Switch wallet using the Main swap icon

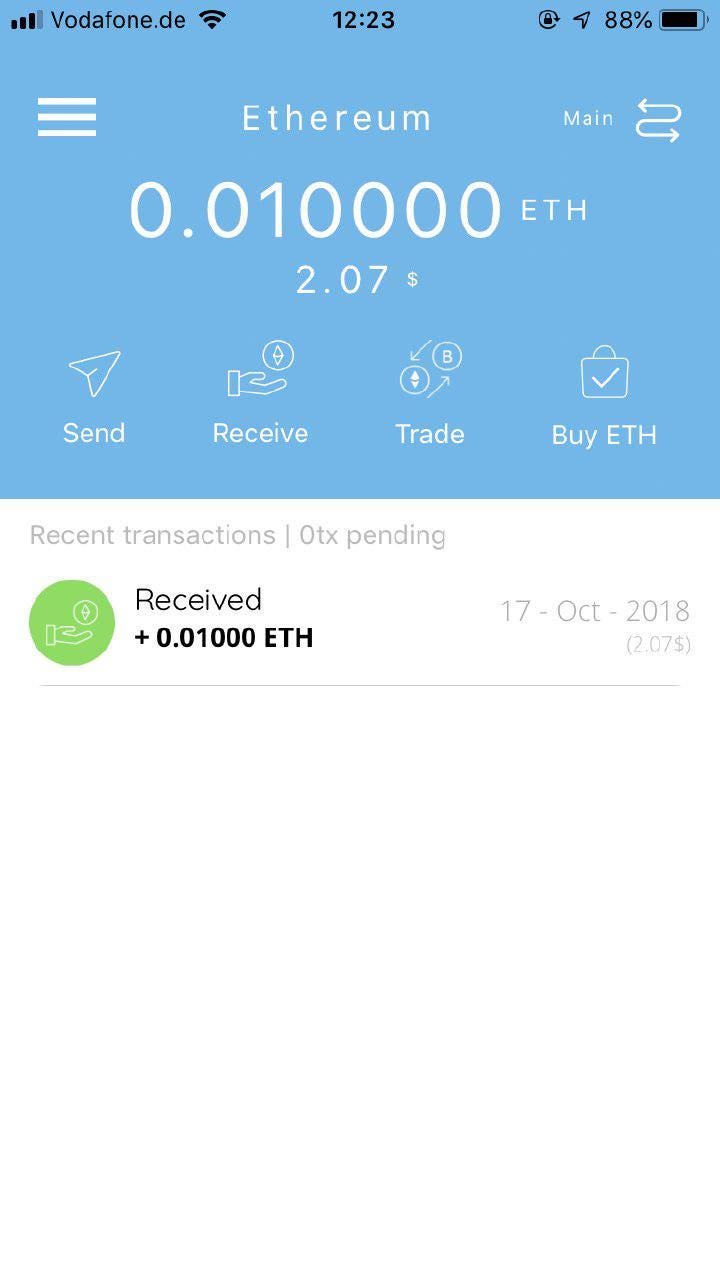(657, 120)
